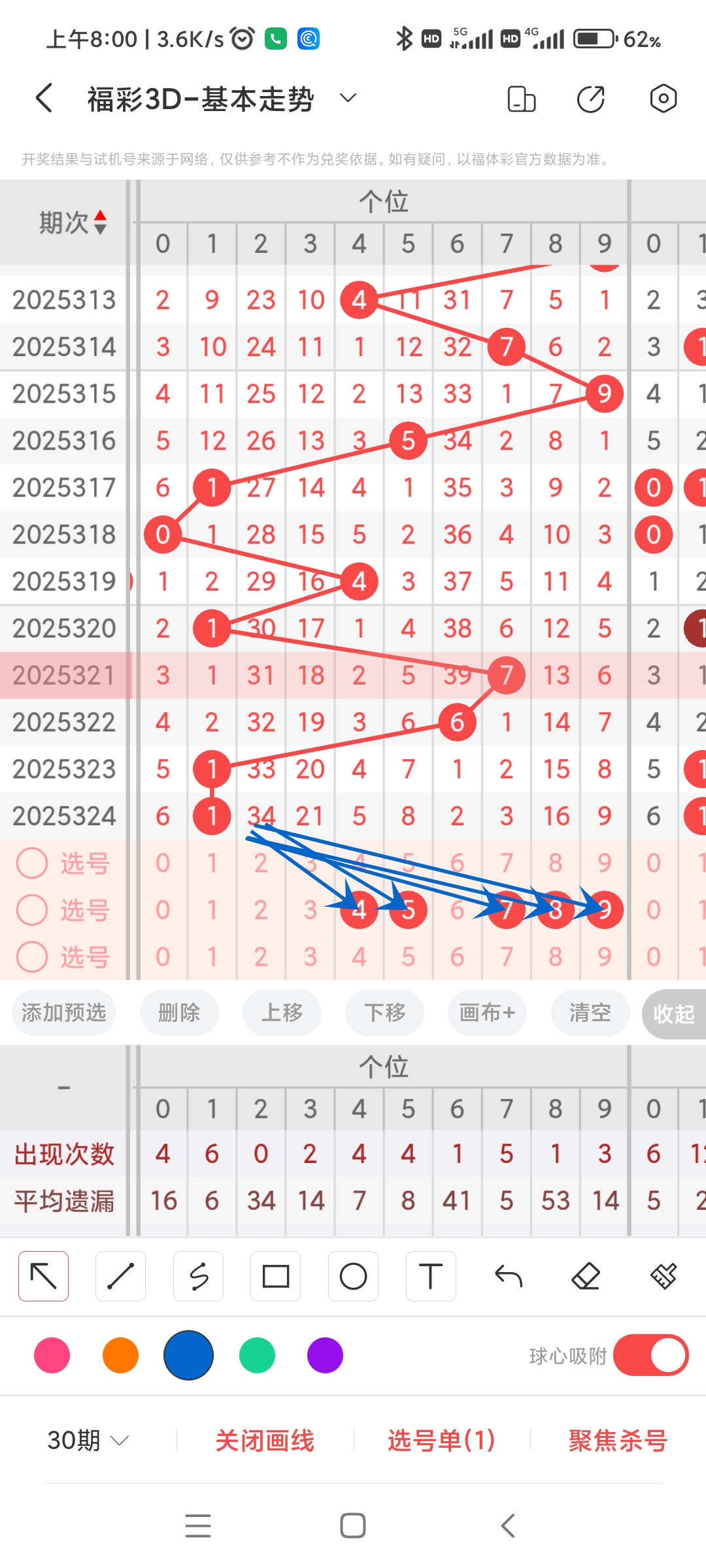Choose the green color swatch

(x=257, y=1355)
